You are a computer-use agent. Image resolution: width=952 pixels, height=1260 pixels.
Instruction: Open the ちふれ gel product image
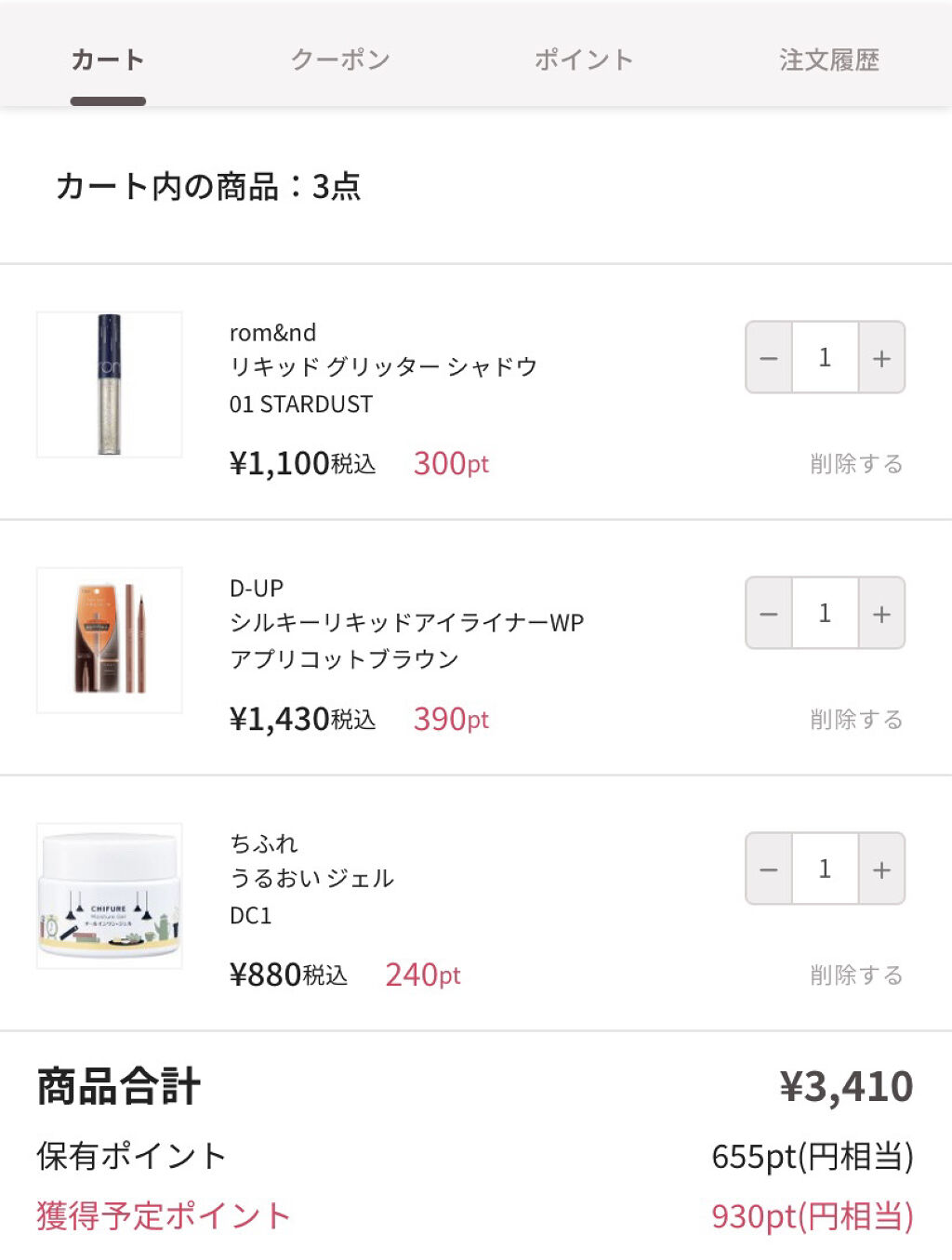pos(110,896)
